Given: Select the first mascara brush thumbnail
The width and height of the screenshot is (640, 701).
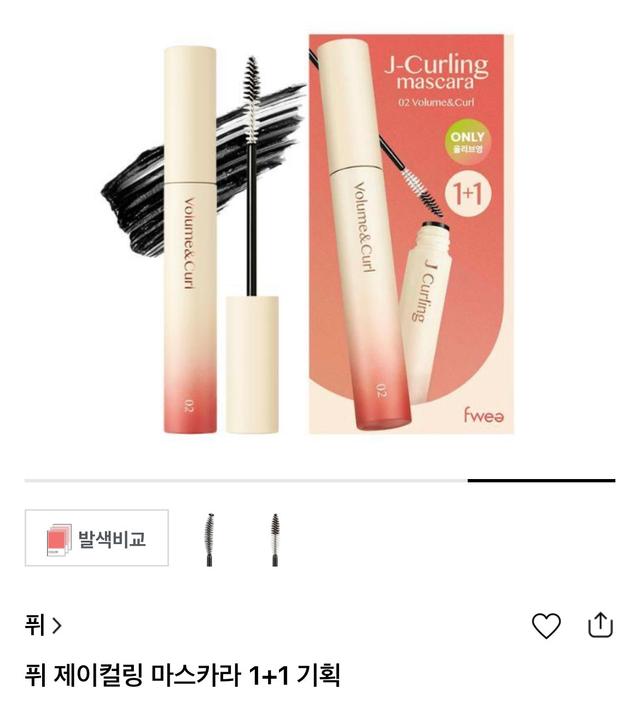Looking at the screenshot, I should 210,539.
